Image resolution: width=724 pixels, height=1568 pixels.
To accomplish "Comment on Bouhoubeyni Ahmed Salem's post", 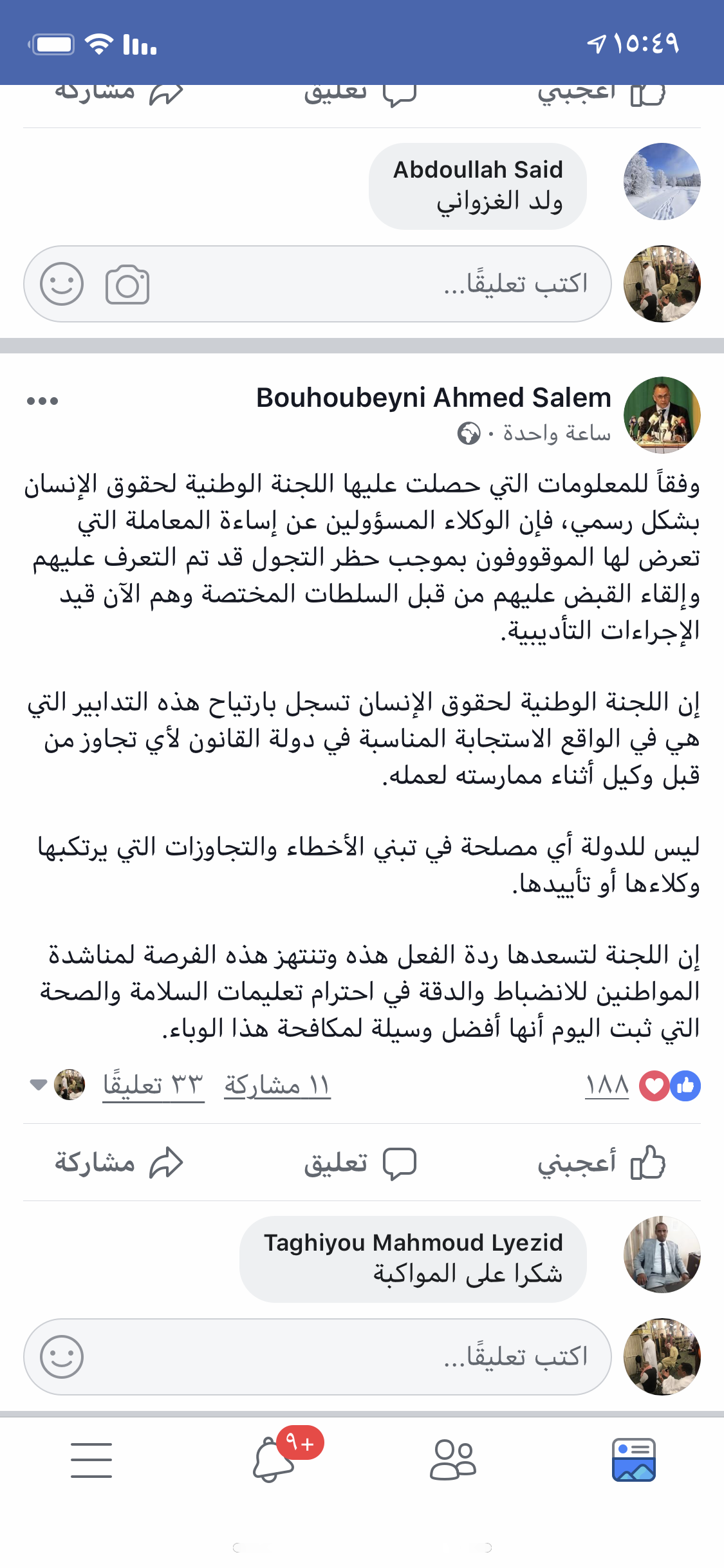I will coord(360,1162).
